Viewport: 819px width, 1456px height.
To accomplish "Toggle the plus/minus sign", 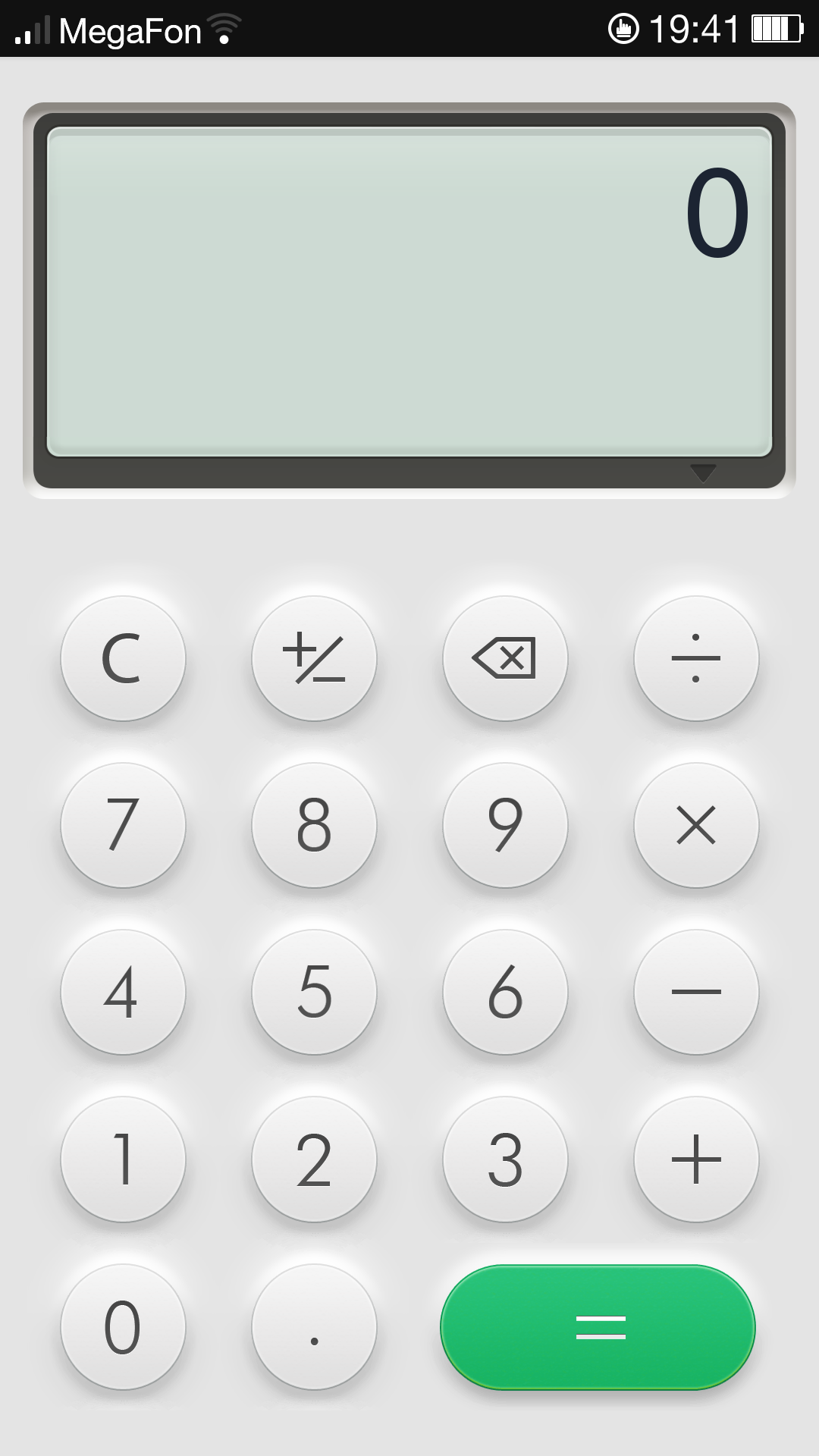I will click(314, 657).
